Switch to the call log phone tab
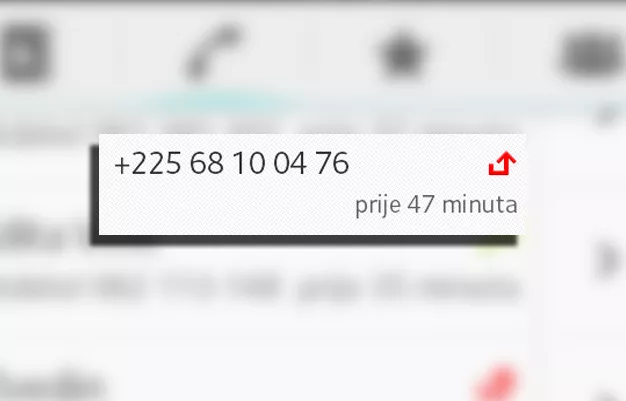The width and height of the screenshot is (626, 401). tap(212, 53)
